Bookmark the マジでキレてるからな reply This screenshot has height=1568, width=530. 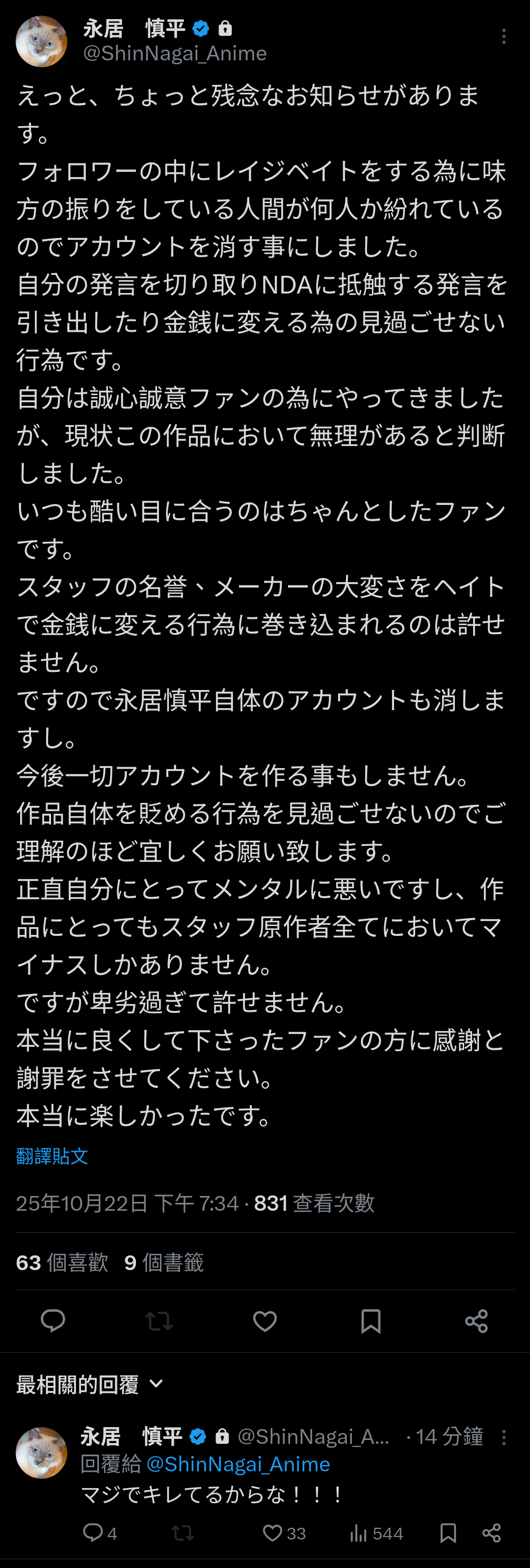449,1533
